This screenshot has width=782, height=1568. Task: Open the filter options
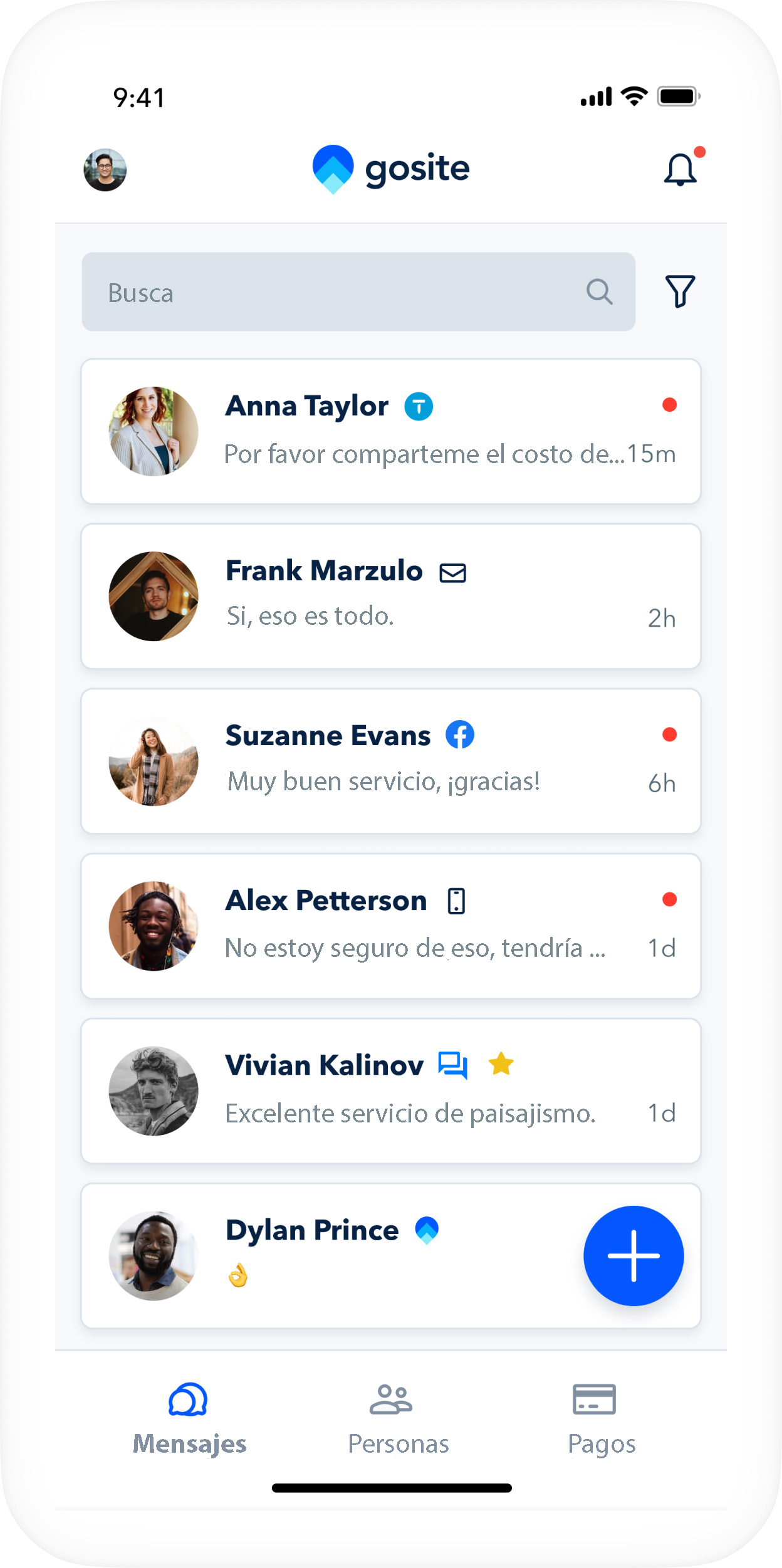point(680,291)
